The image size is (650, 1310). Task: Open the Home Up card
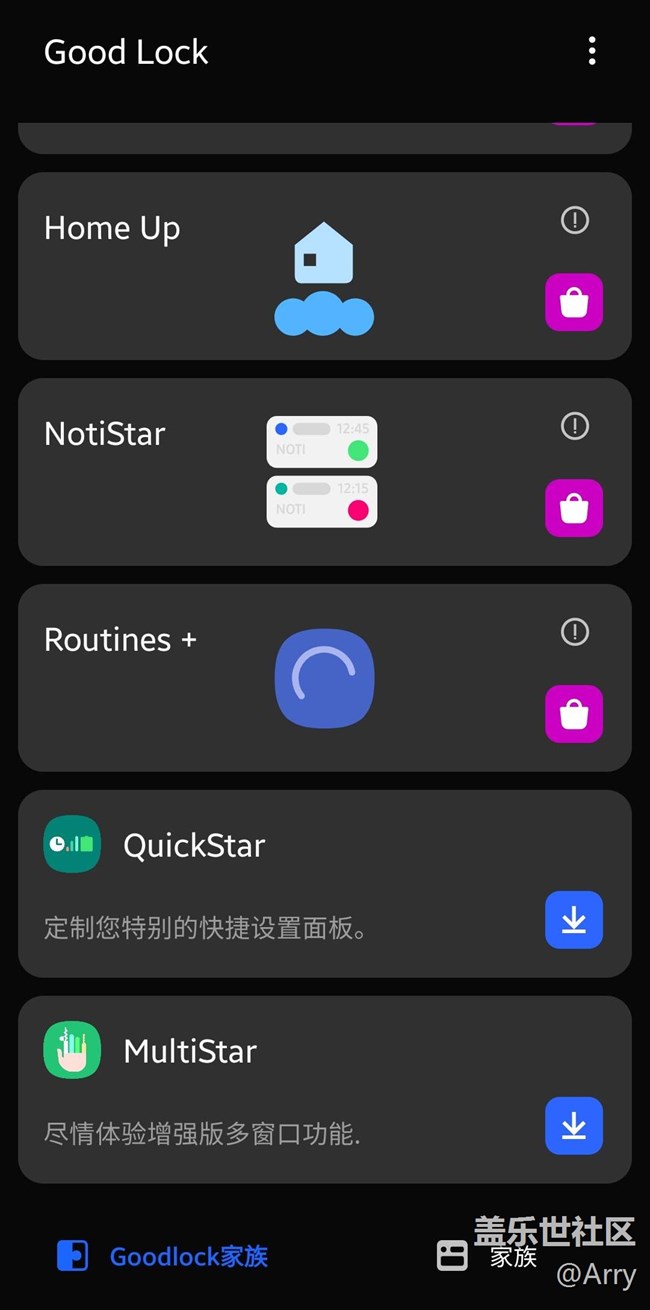325,266
